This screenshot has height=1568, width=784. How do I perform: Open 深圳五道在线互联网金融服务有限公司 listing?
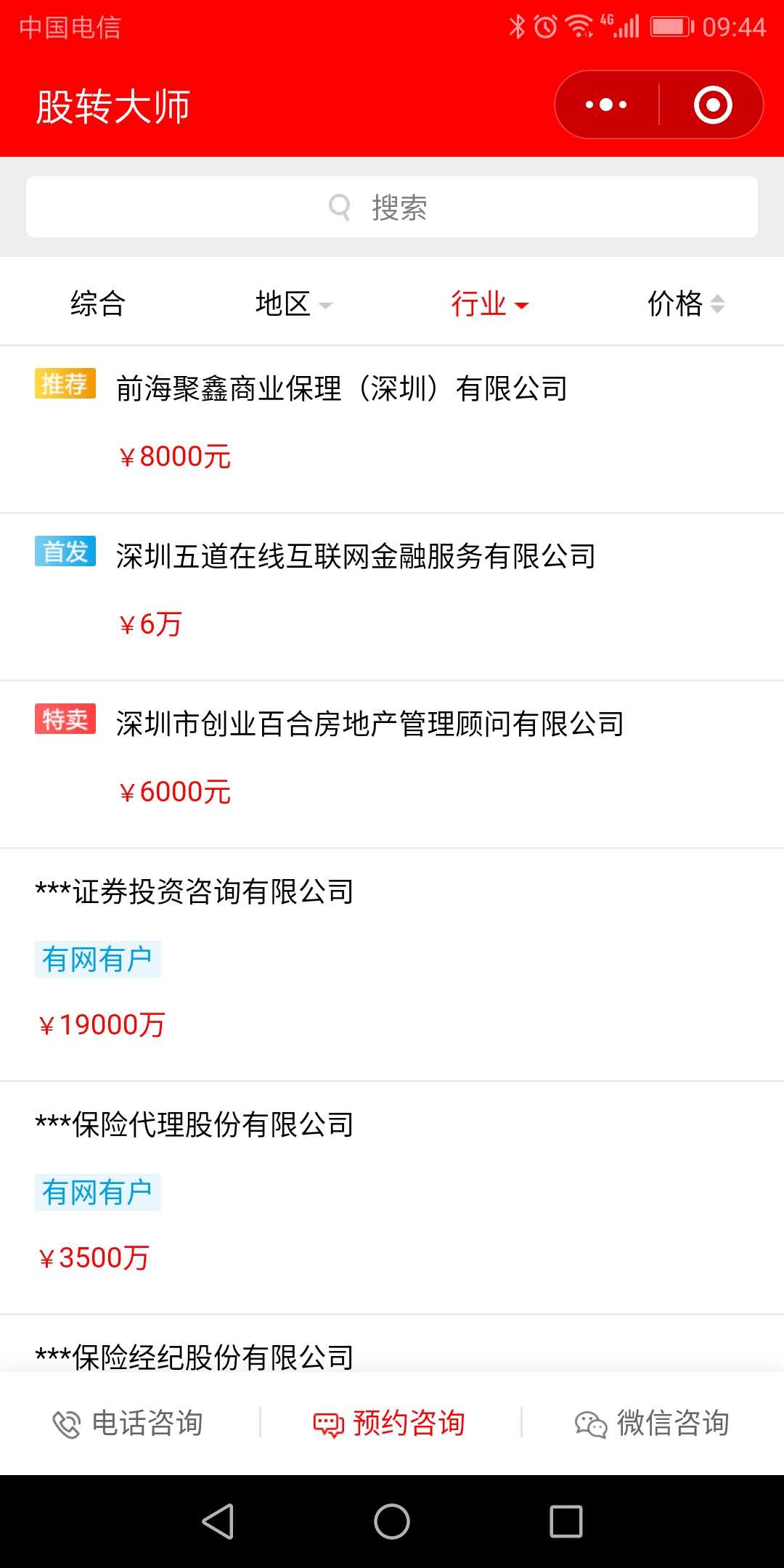point(392,597)
